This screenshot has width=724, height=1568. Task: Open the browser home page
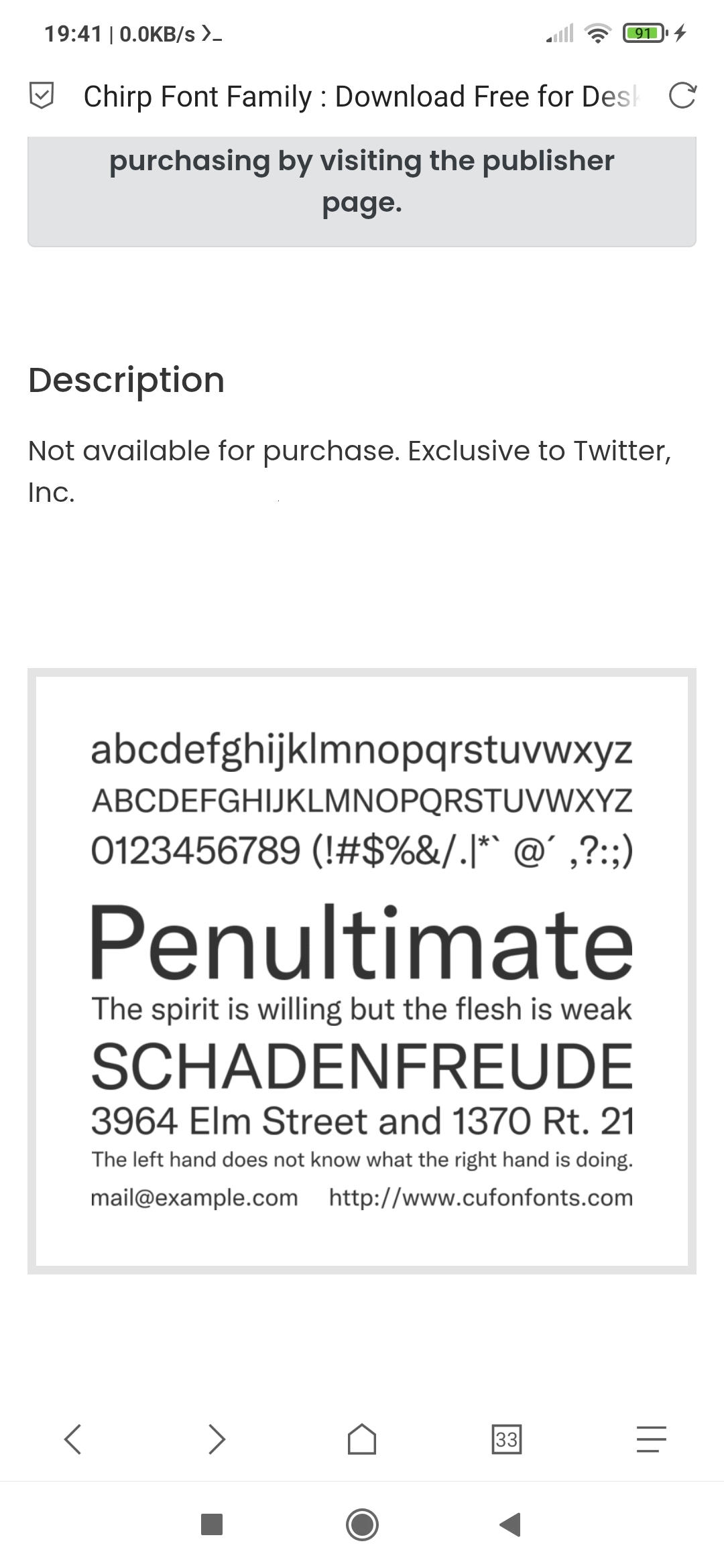tap(362, 1439)
